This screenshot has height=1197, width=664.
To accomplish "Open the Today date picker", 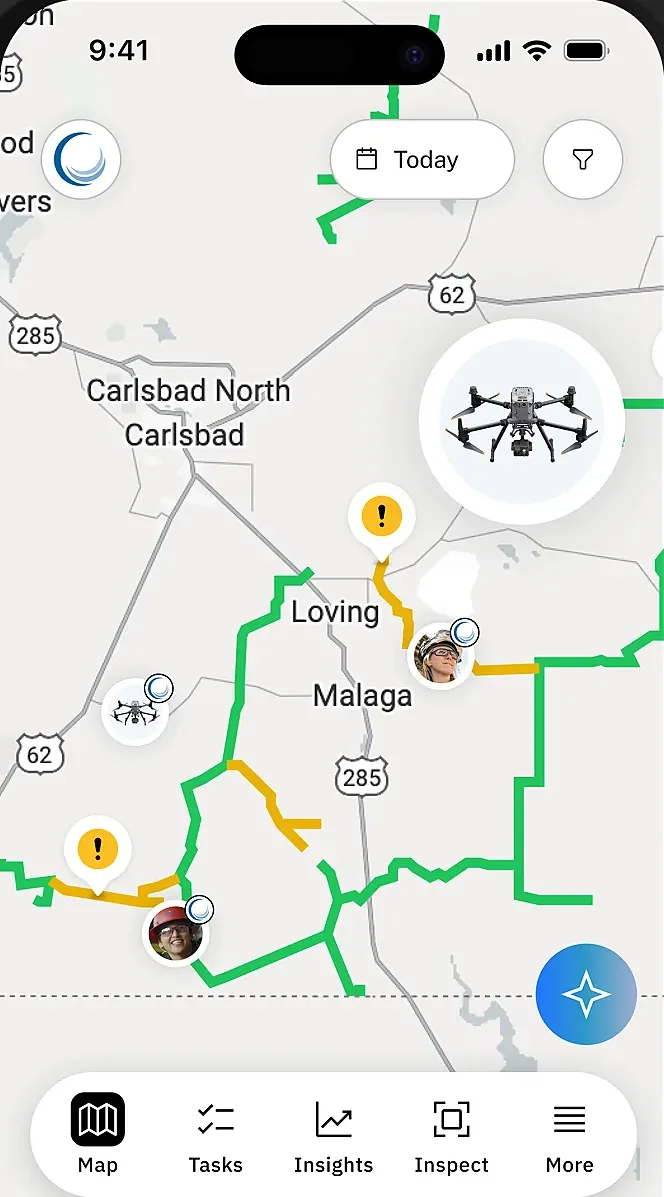I will pyautogui.click(x=422, y=160).
